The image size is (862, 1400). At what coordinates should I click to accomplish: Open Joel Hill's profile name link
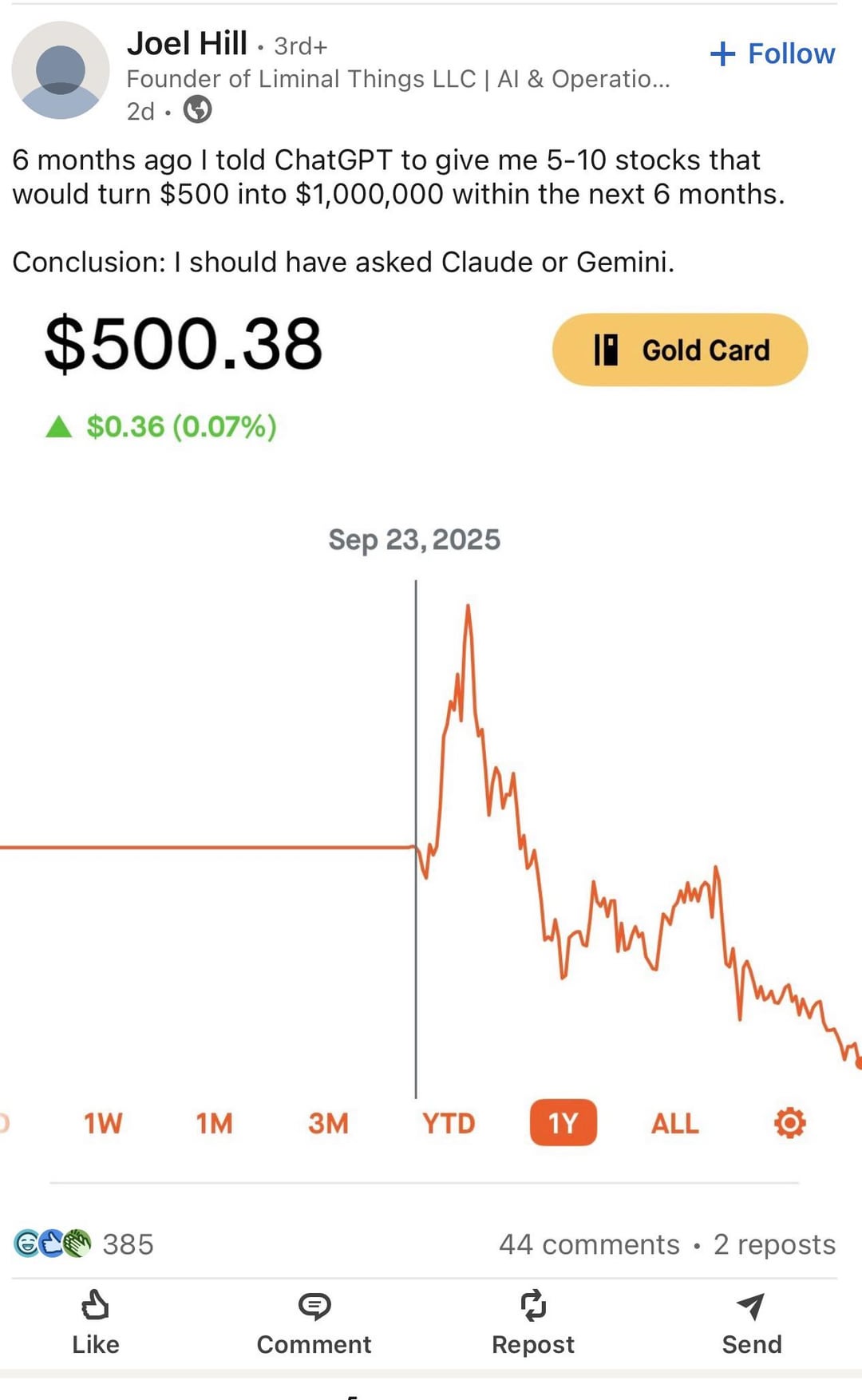[187, 44]
